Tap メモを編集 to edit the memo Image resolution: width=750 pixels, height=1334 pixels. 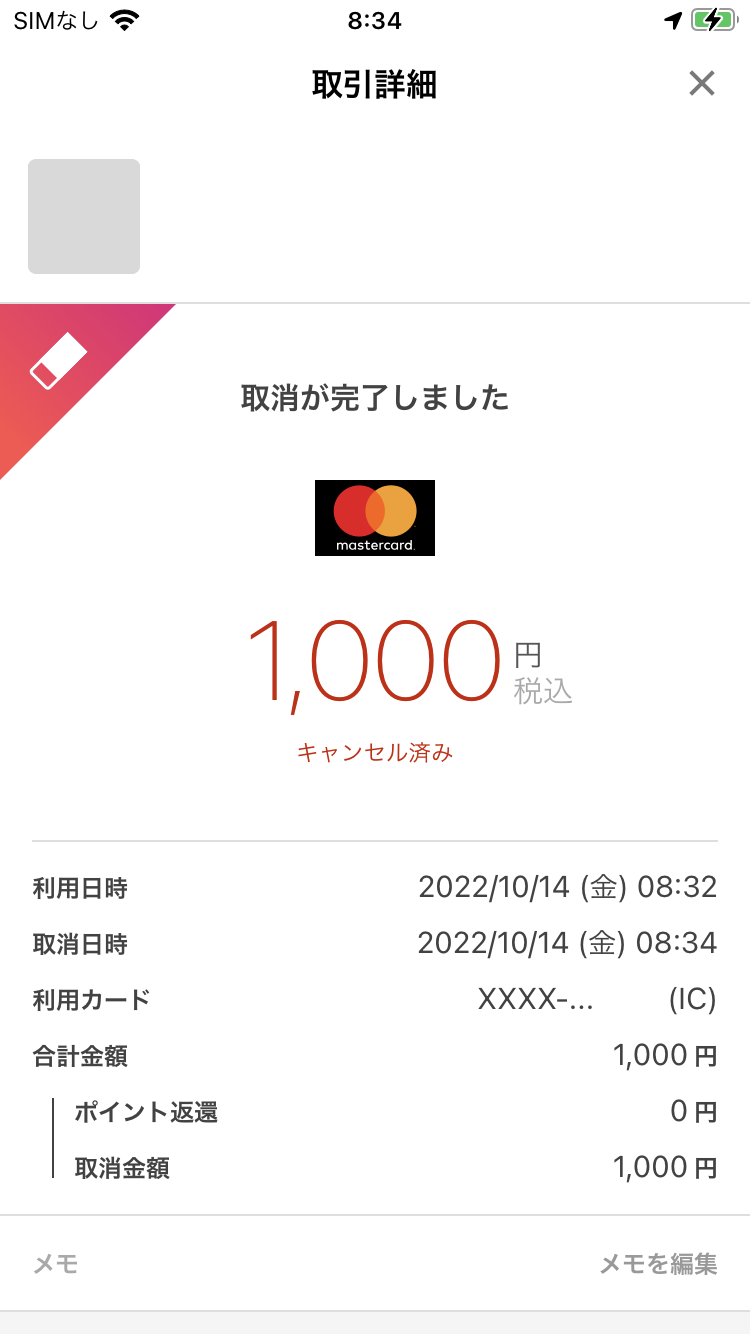pos(658,1264)
